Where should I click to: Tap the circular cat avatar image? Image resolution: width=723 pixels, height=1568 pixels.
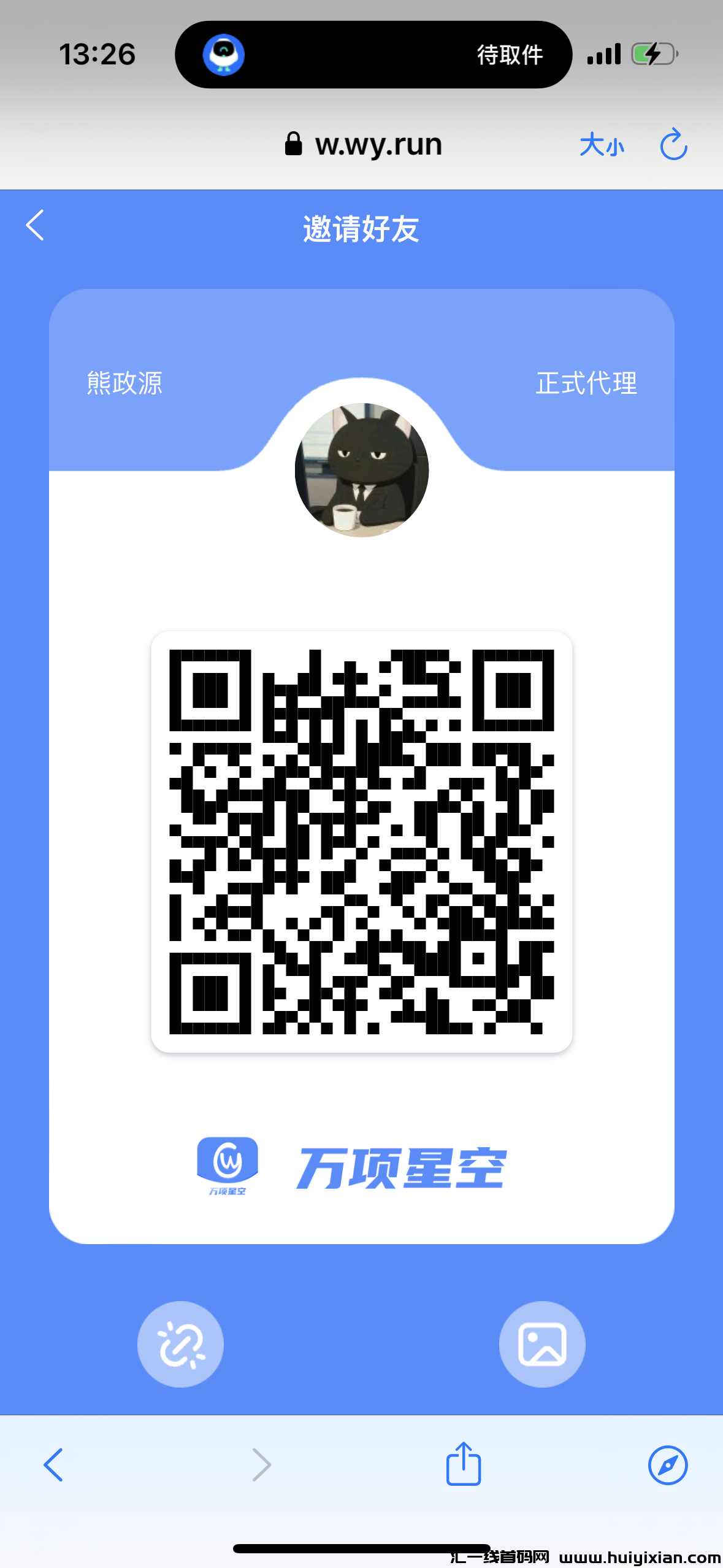coord(361,469)
